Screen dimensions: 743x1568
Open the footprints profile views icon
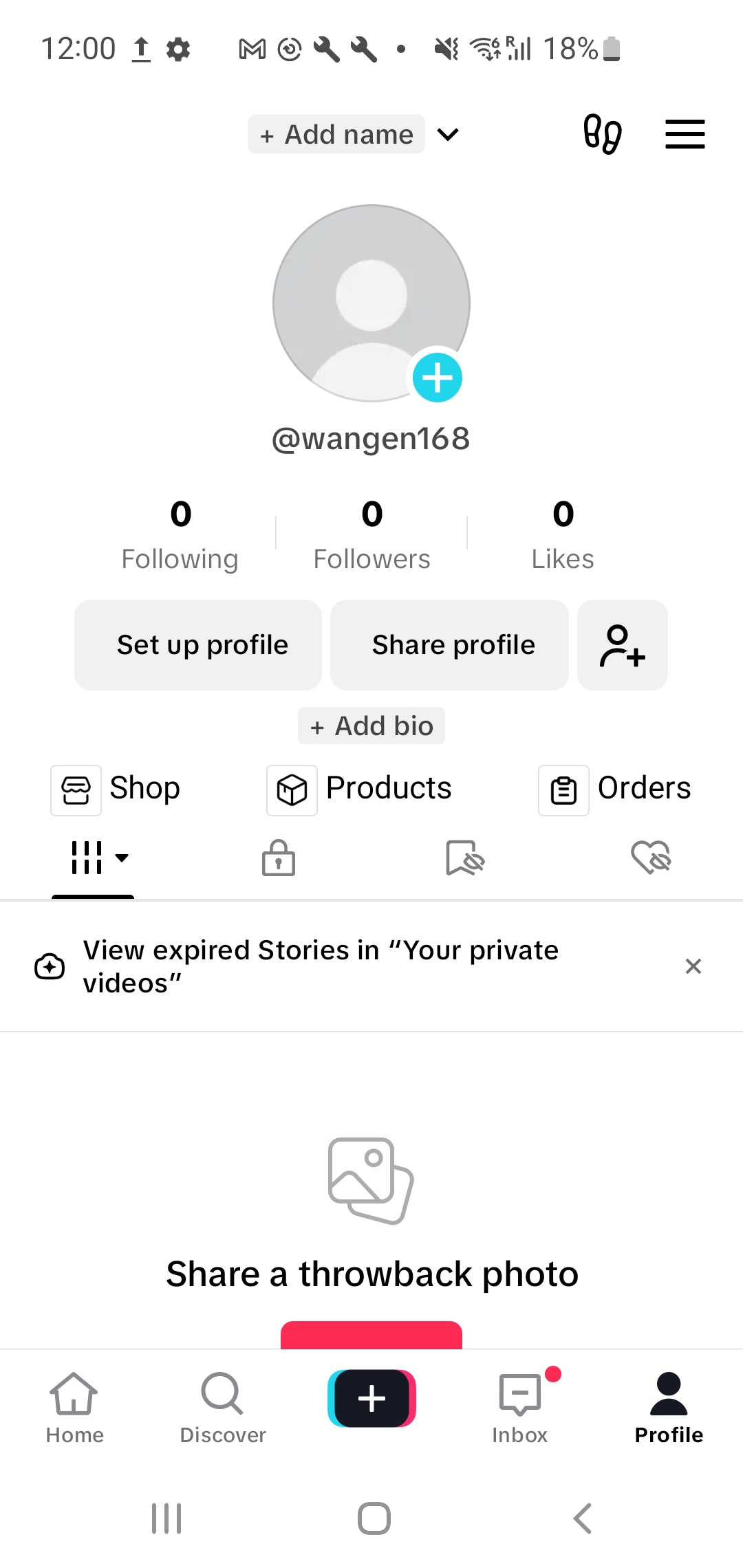point(603,134)
